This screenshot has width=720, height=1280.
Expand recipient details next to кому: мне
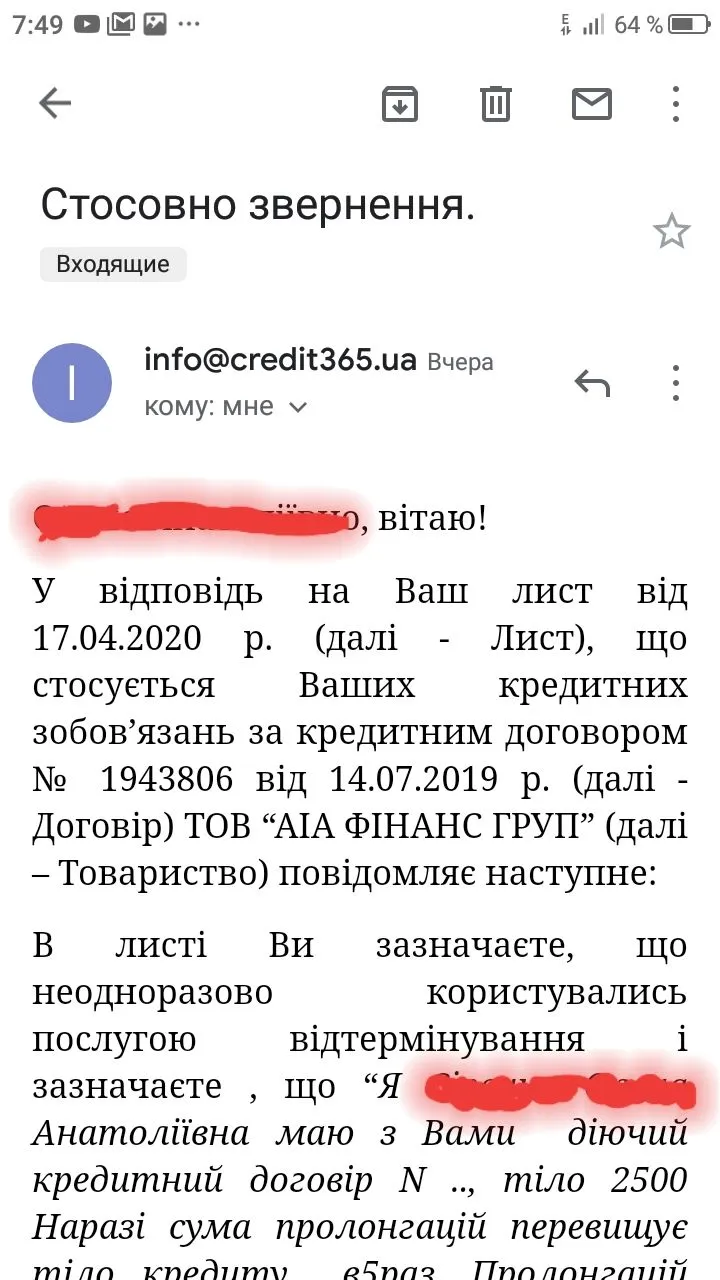point(298,408)
